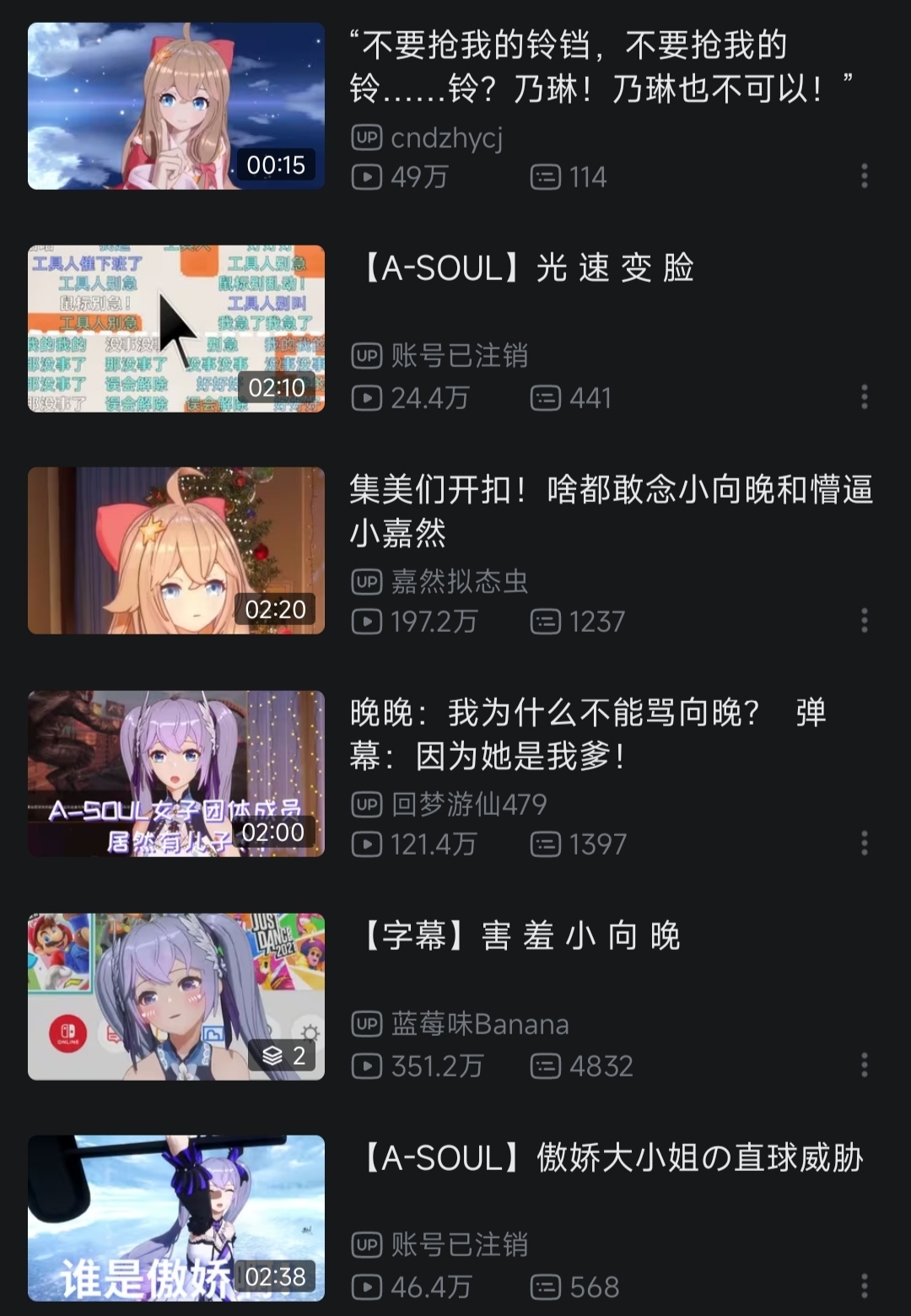
Task: Open the overflow menu for 傲娇大小姐の直球威胁
Action: (864, 1286)
